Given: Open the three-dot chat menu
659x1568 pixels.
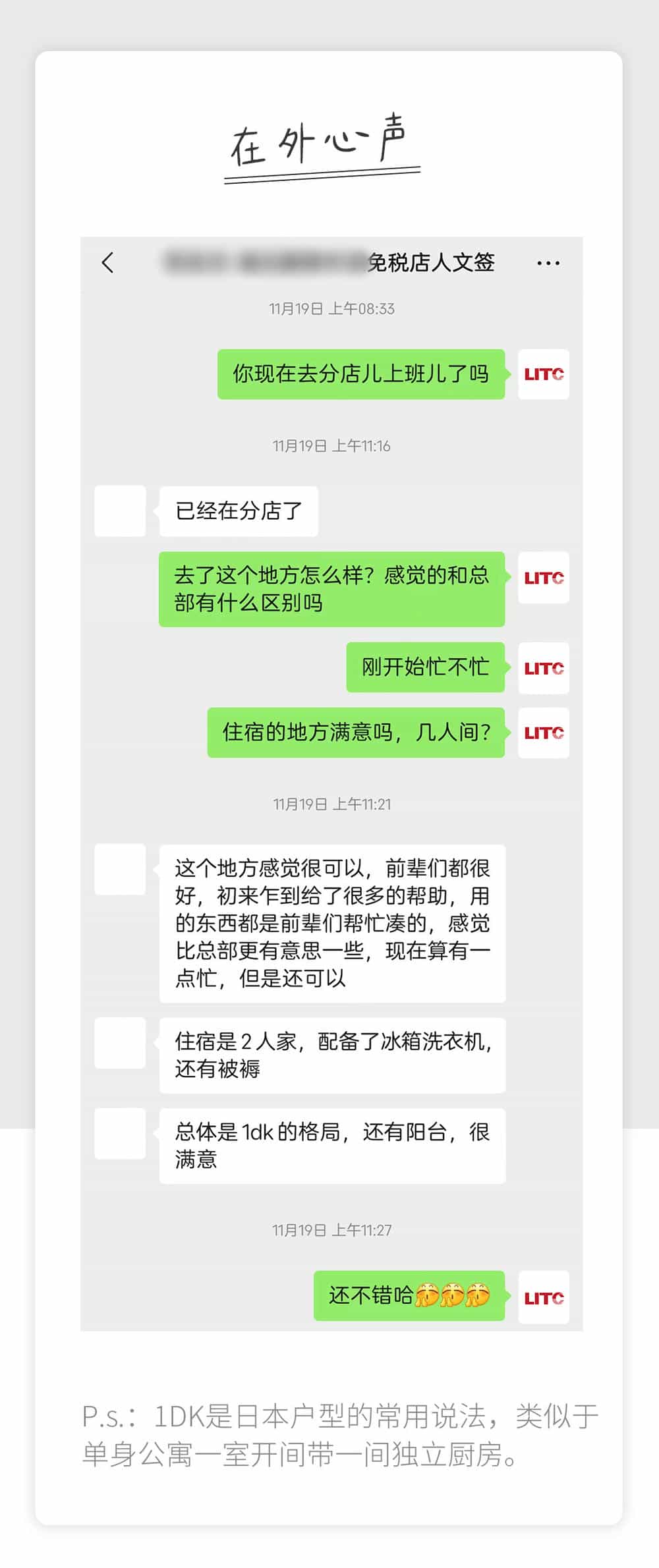Looking at the screenshot, I should click(548, 262).
